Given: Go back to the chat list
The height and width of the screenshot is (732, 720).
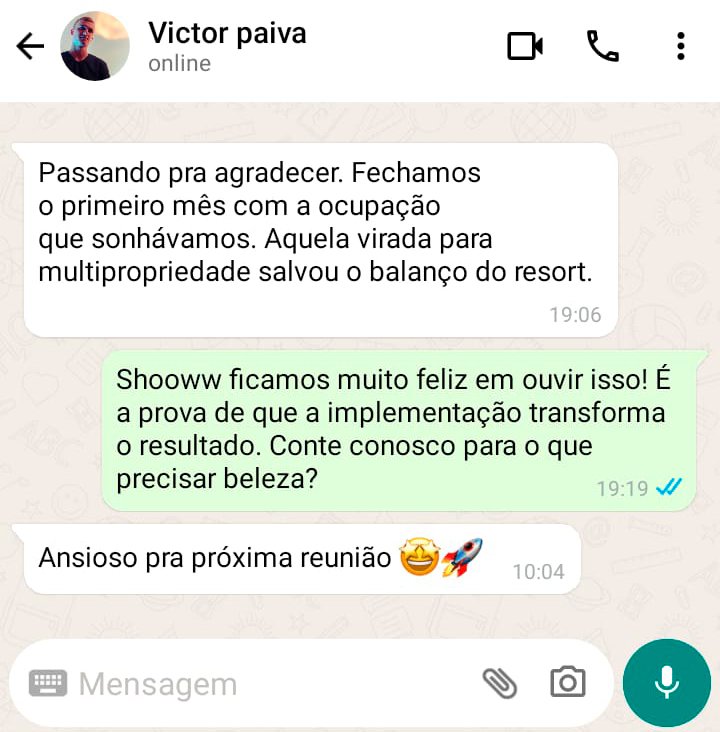Looking at the screenshot, I should pyautogui.click(x=31, y=46).
